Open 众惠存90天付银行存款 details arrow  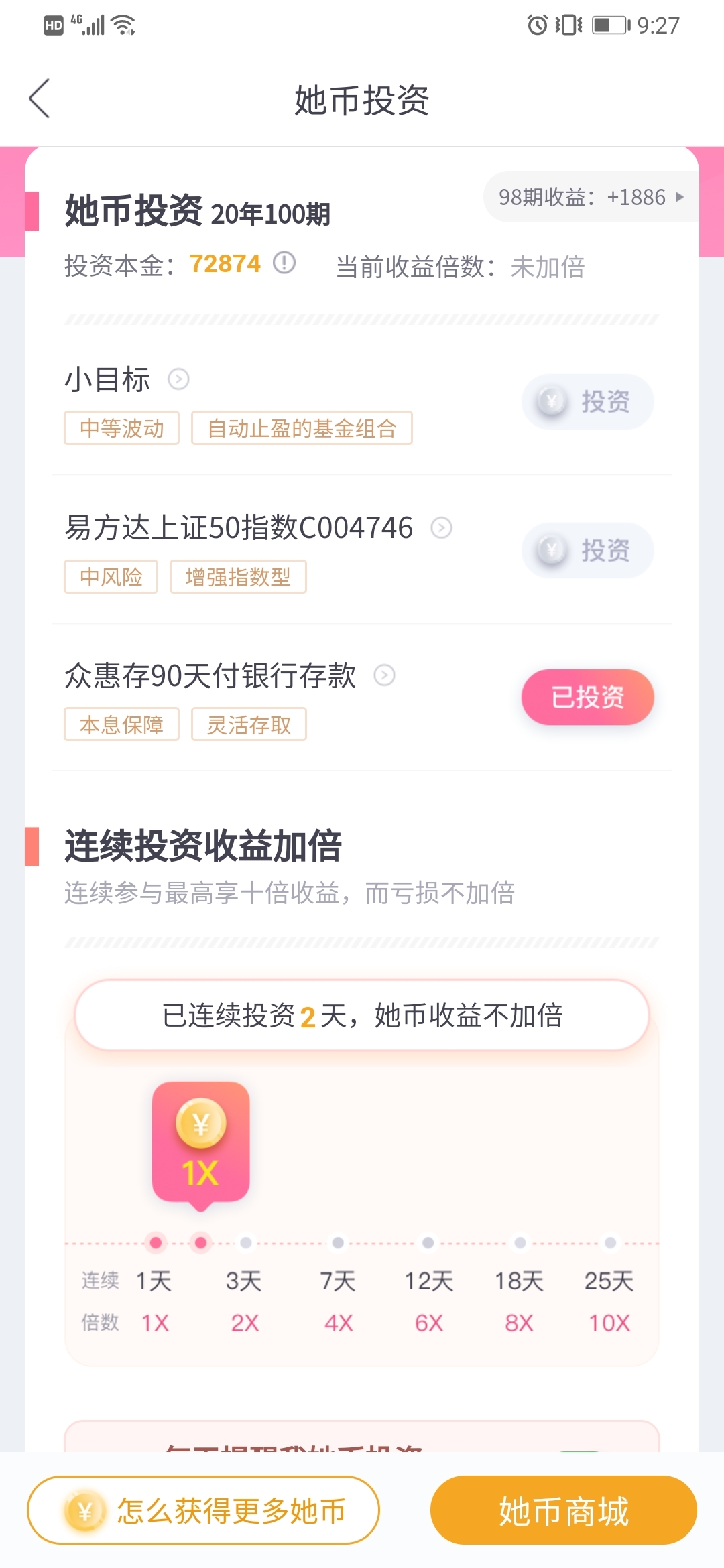click(x=384, y=675)
